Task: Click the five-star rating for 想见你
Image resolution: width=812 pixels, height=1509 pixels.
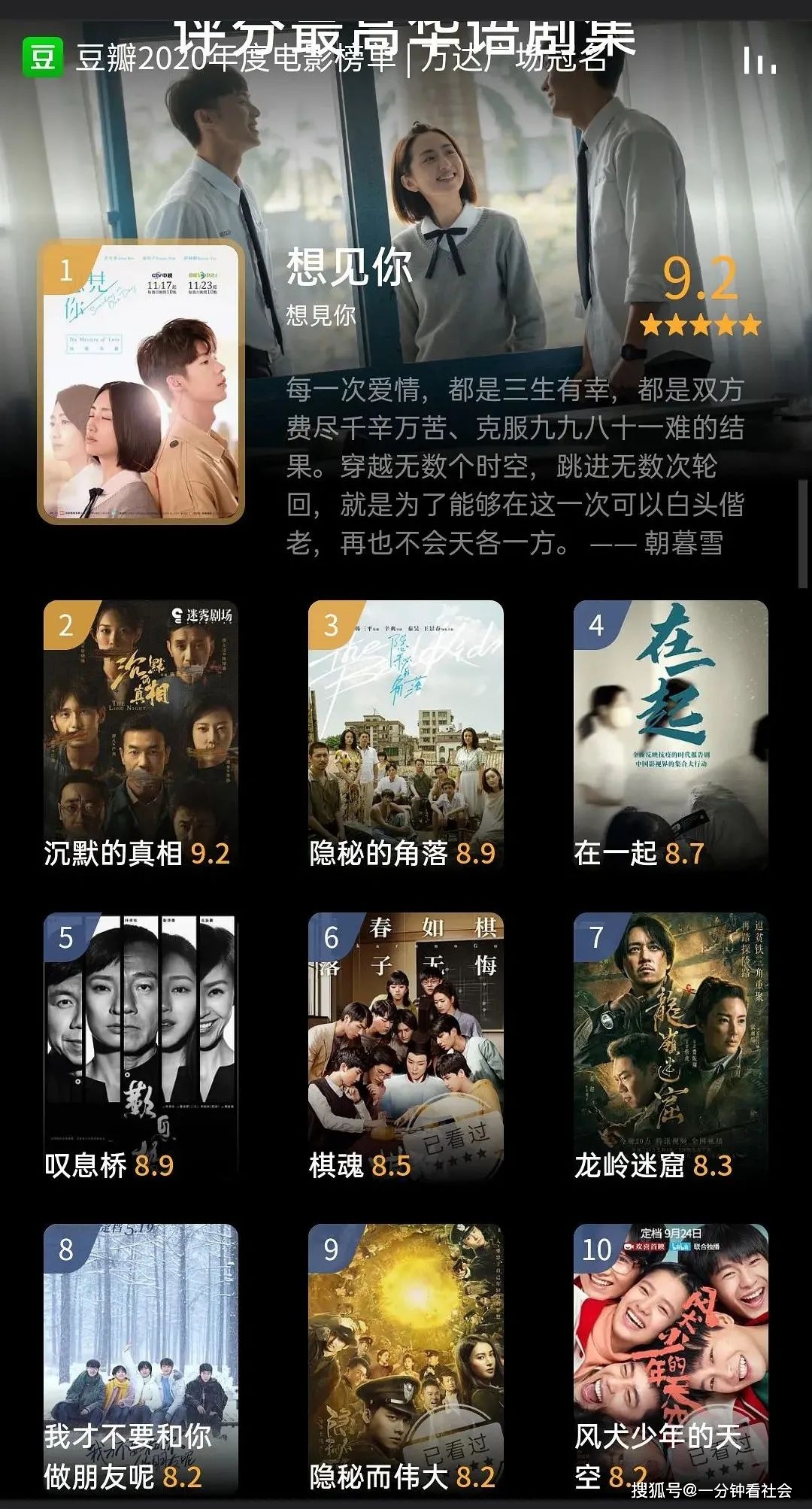Action: [701, 325]
